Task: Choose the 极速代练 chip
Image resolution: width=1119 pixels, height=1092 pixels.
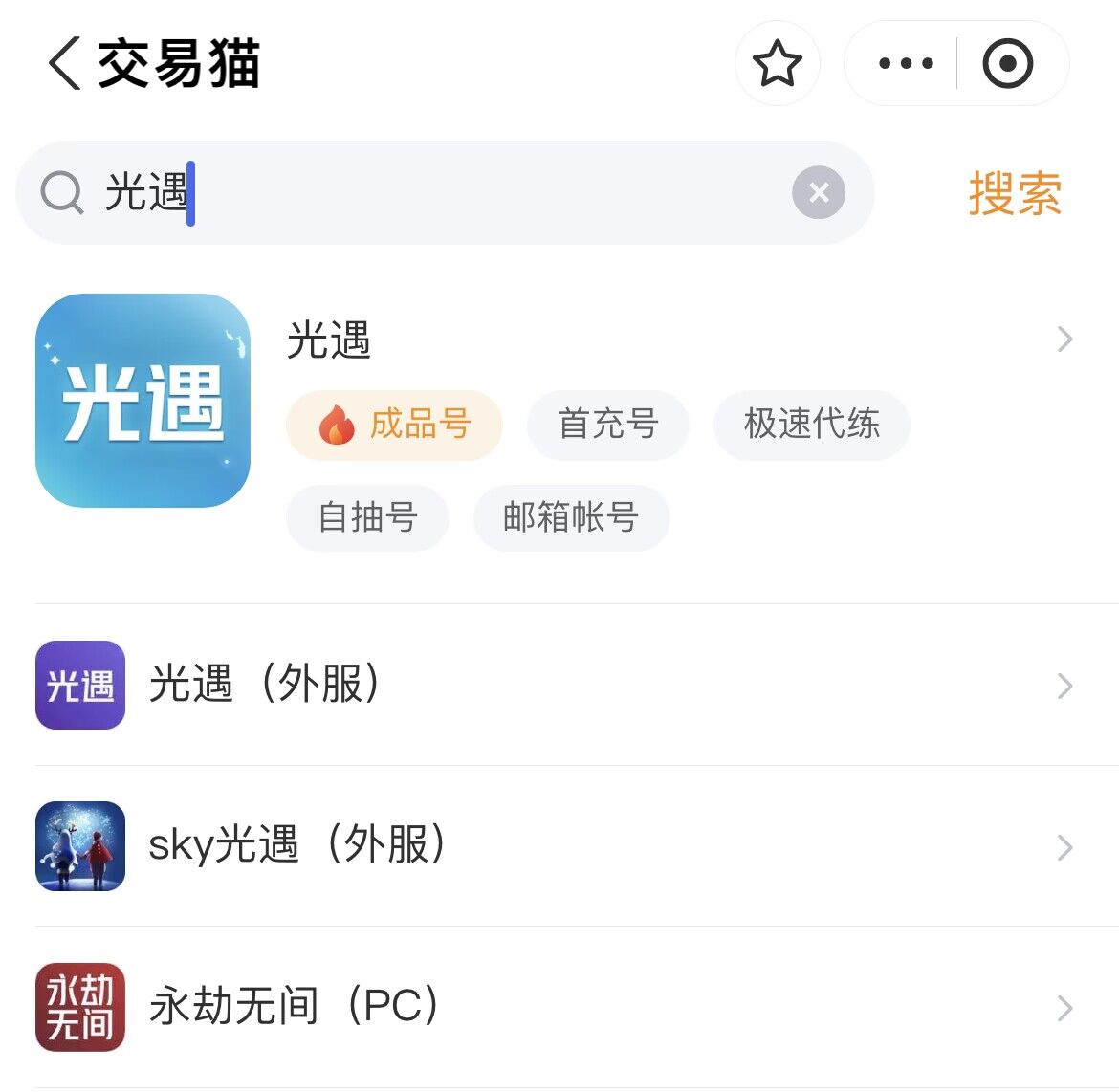Action: [x=811, y=425]
